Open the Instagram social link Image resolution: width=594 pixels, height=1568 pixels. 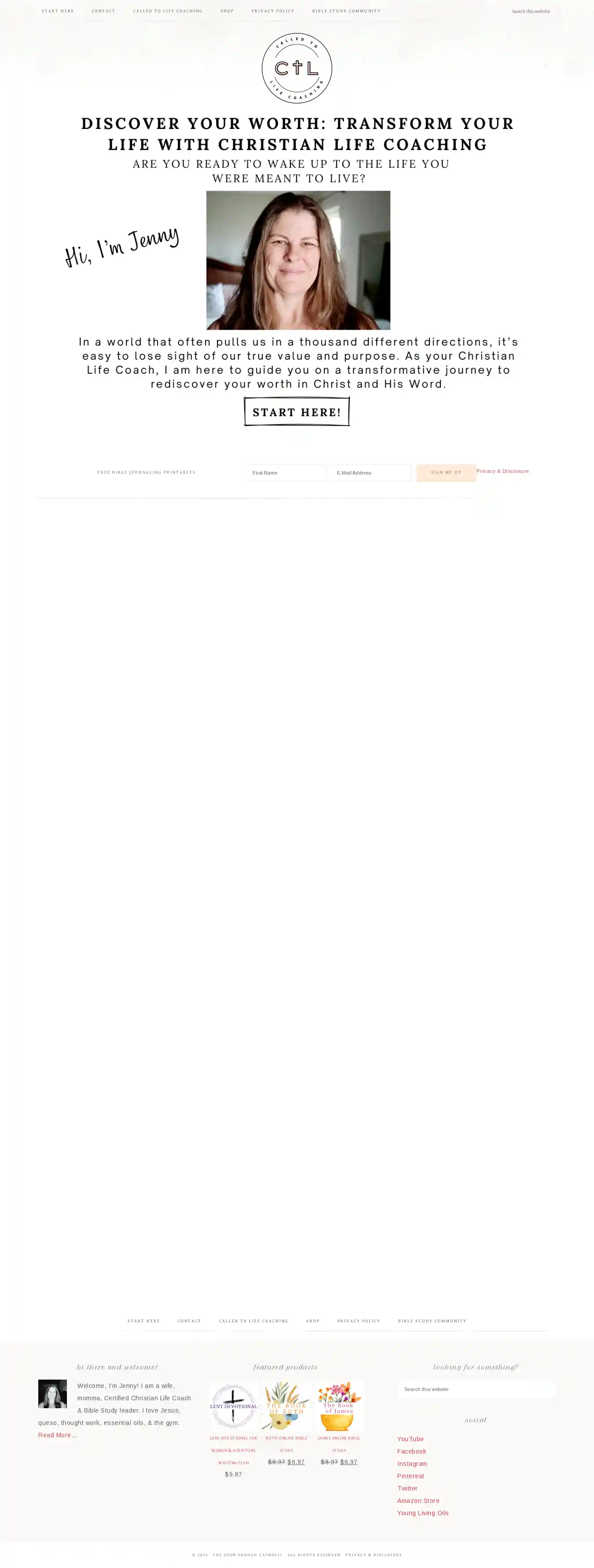coord(412,1464)
